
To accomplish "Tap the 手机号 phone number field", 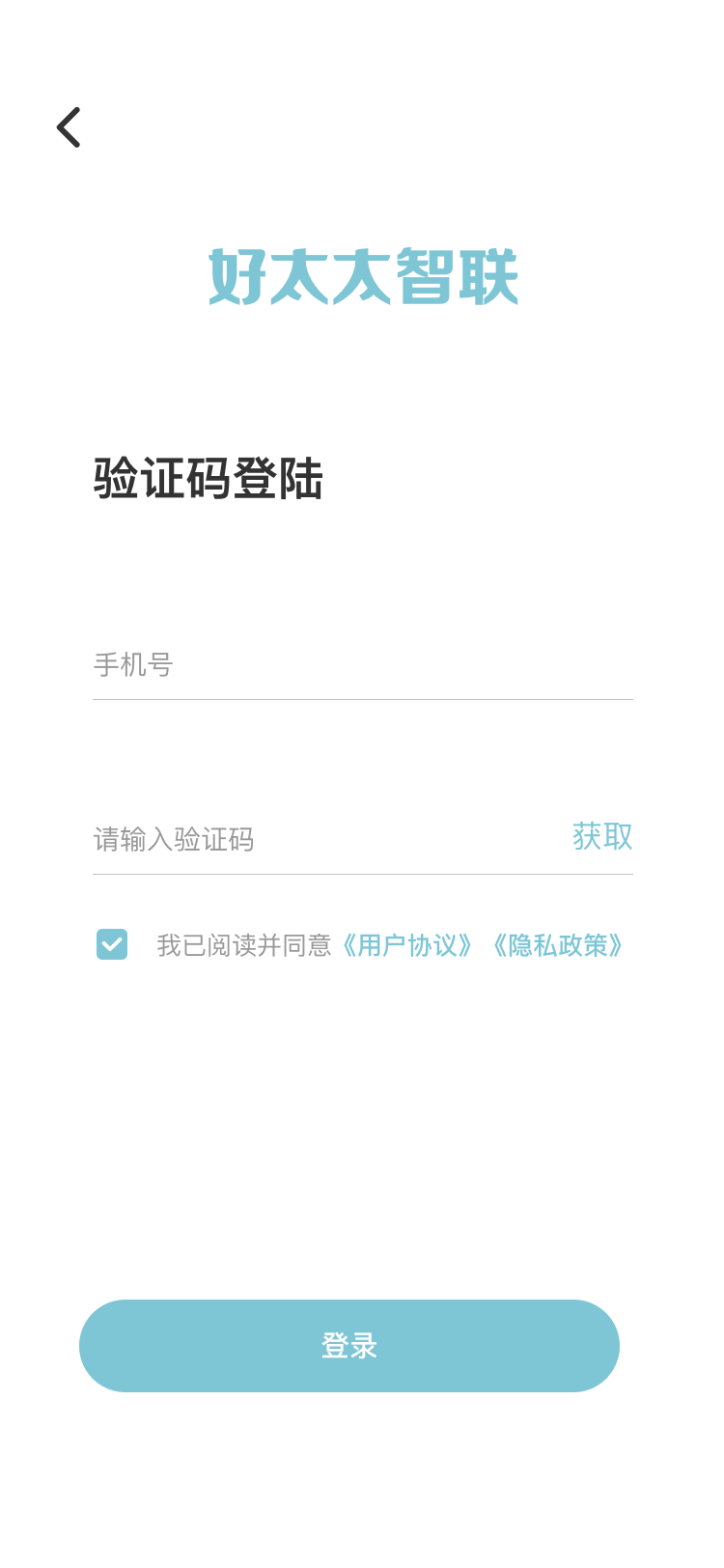I will [362, 665].
